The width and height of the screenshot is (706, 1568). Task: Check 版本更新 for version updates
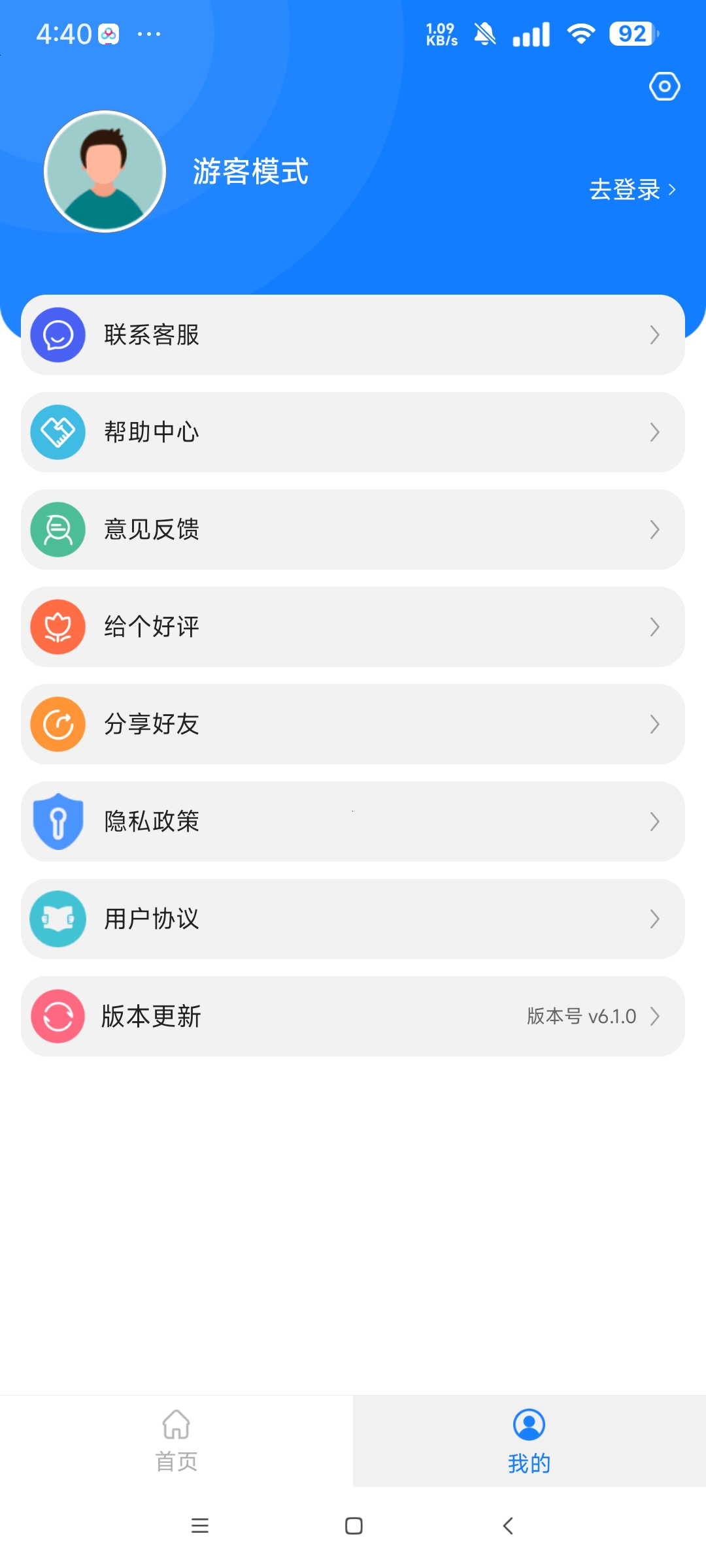click(x=353, y=1016)
